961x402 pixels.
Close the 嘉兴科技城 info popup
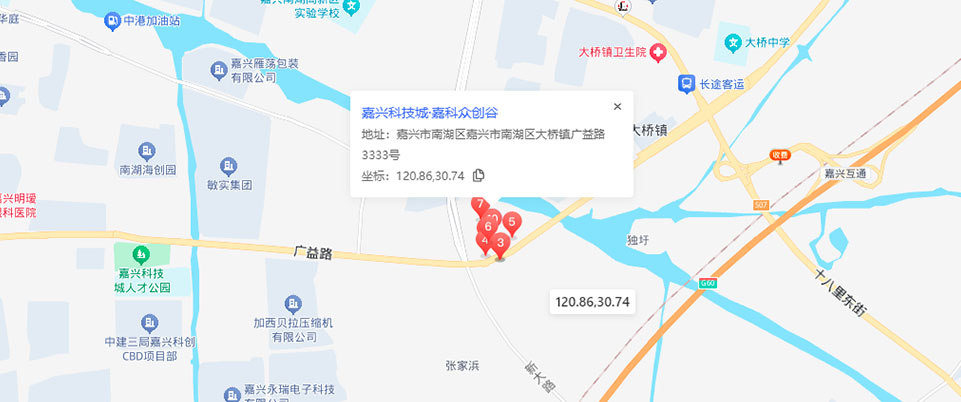tap(617, 106)
